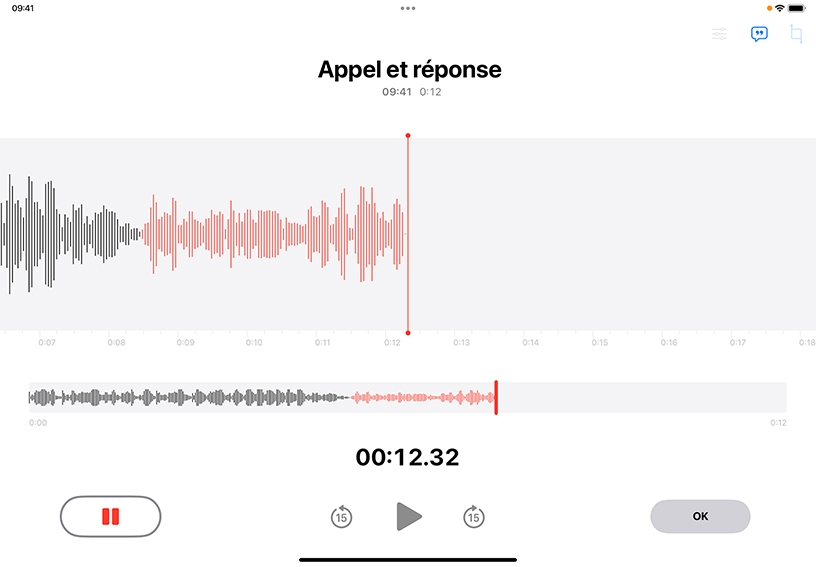Open the trim and crop tool
This screenshot has height=567, width=816.
point(796,34)
